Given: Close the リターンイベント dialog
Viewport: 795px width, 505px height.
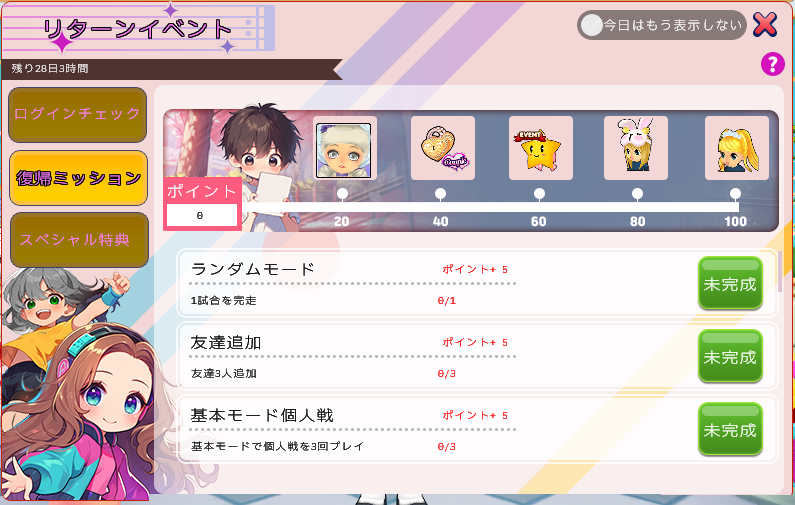Looking at the screenshot, I should (x=765, y=24).
